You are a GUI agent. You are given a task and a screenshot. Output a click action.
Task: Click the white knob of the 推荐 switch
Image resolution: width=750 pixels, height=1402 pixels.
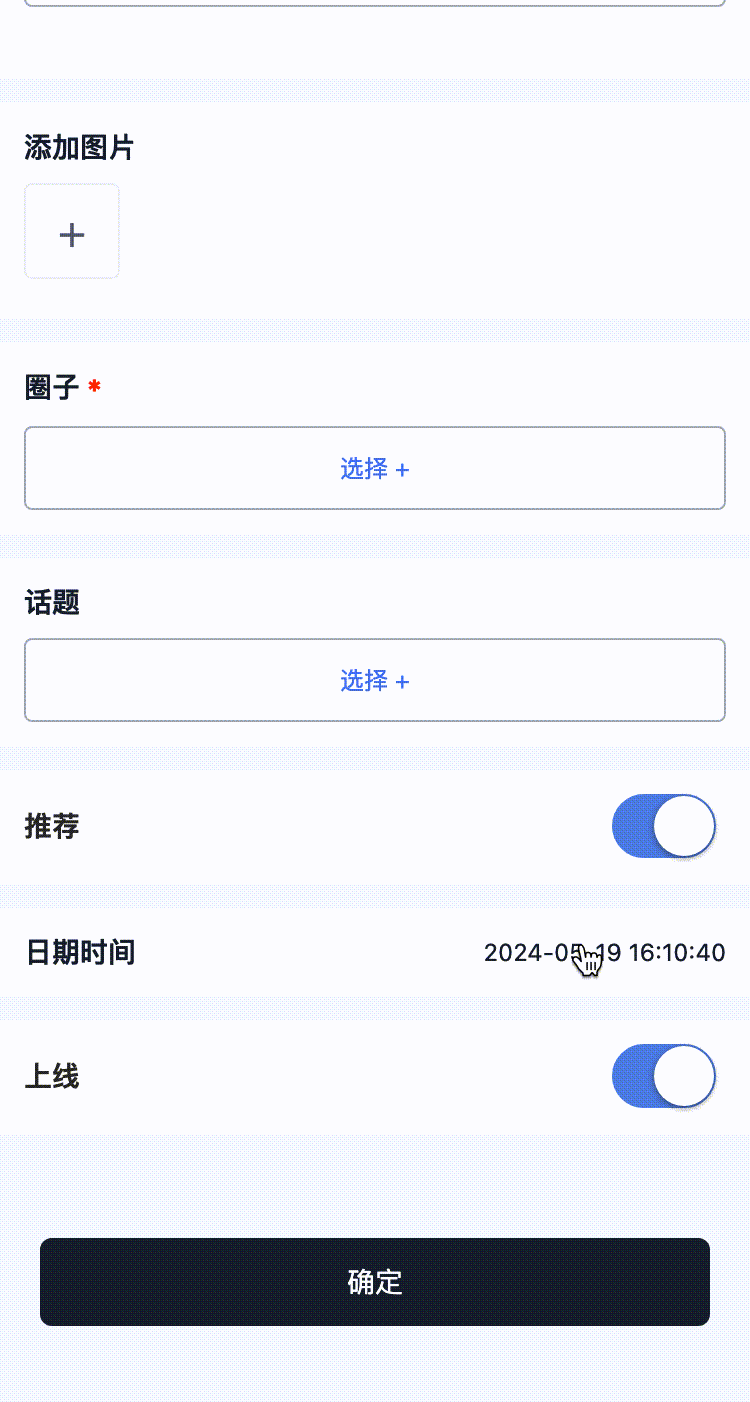point(685,826)
